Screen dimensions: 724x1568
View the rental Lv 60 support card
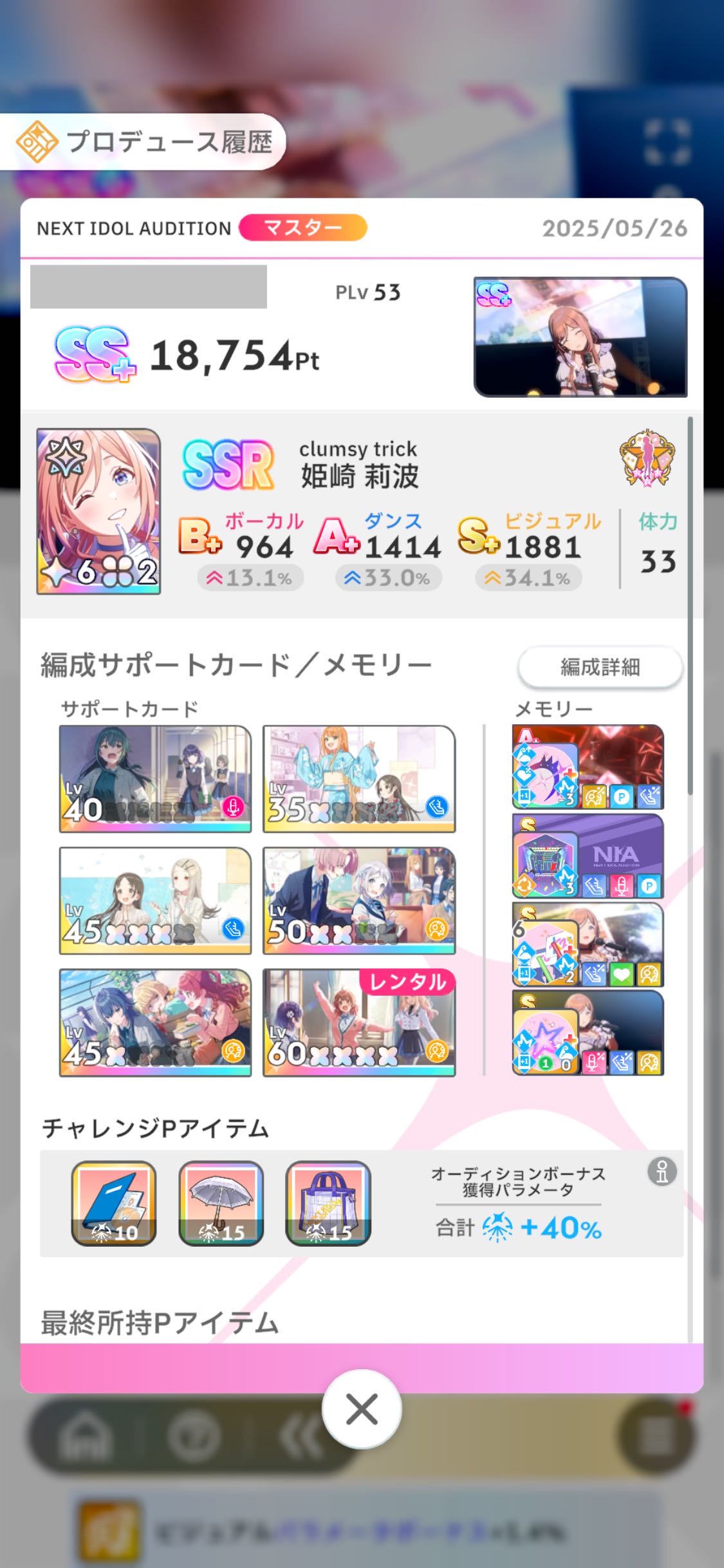point(359,1022)
